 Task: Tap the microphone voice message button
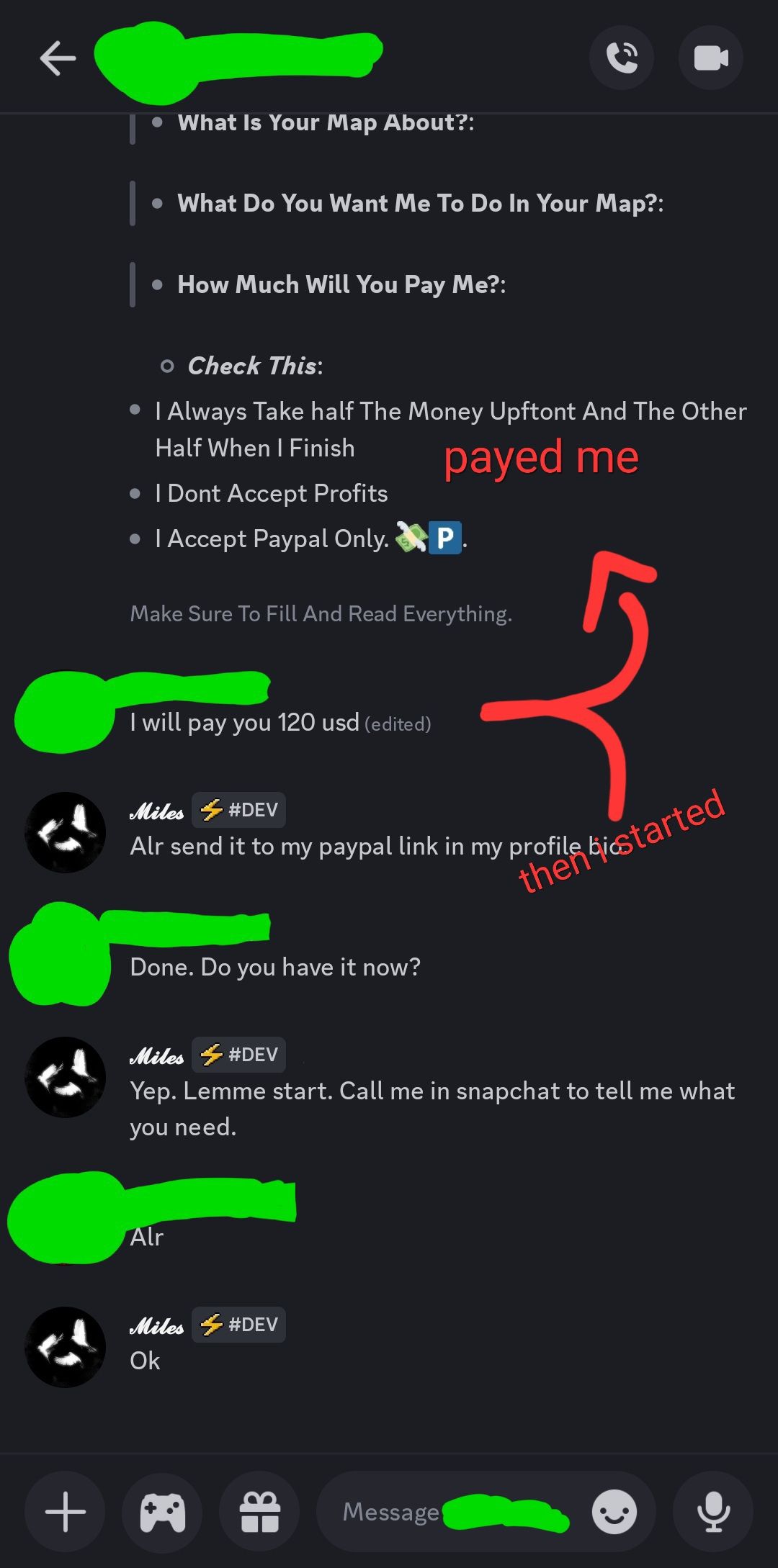click(x=714, y=1512)
